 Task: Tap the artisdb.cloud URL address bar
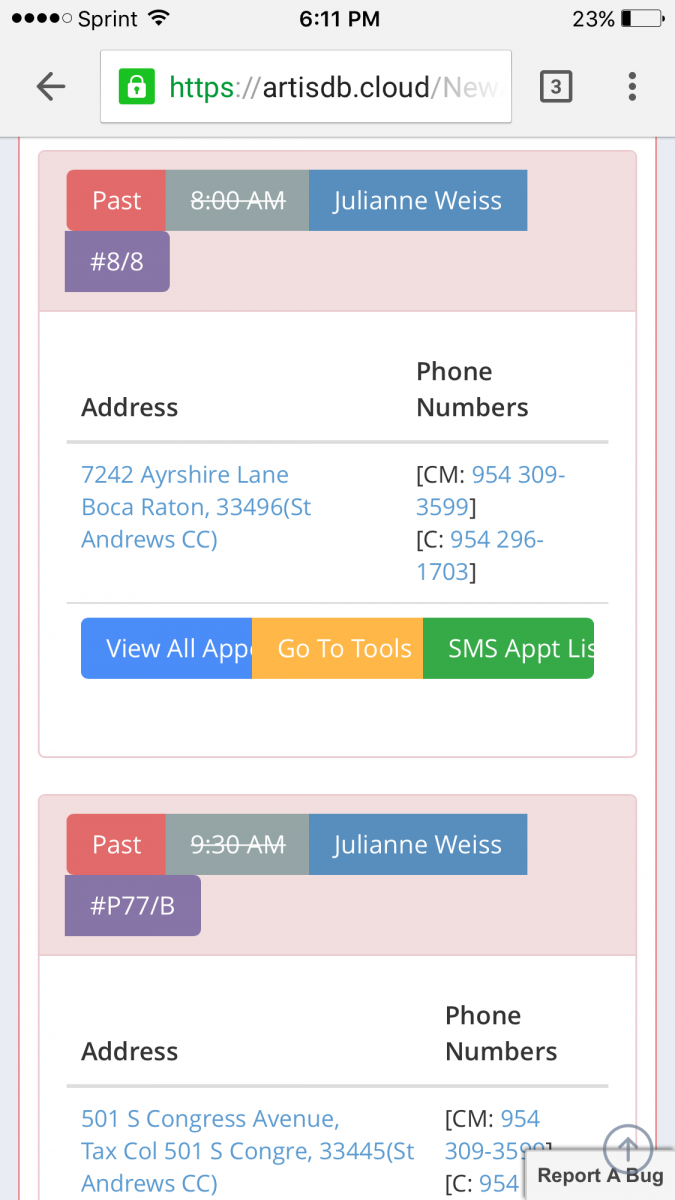pyautogui.click(x=305, y=87)
